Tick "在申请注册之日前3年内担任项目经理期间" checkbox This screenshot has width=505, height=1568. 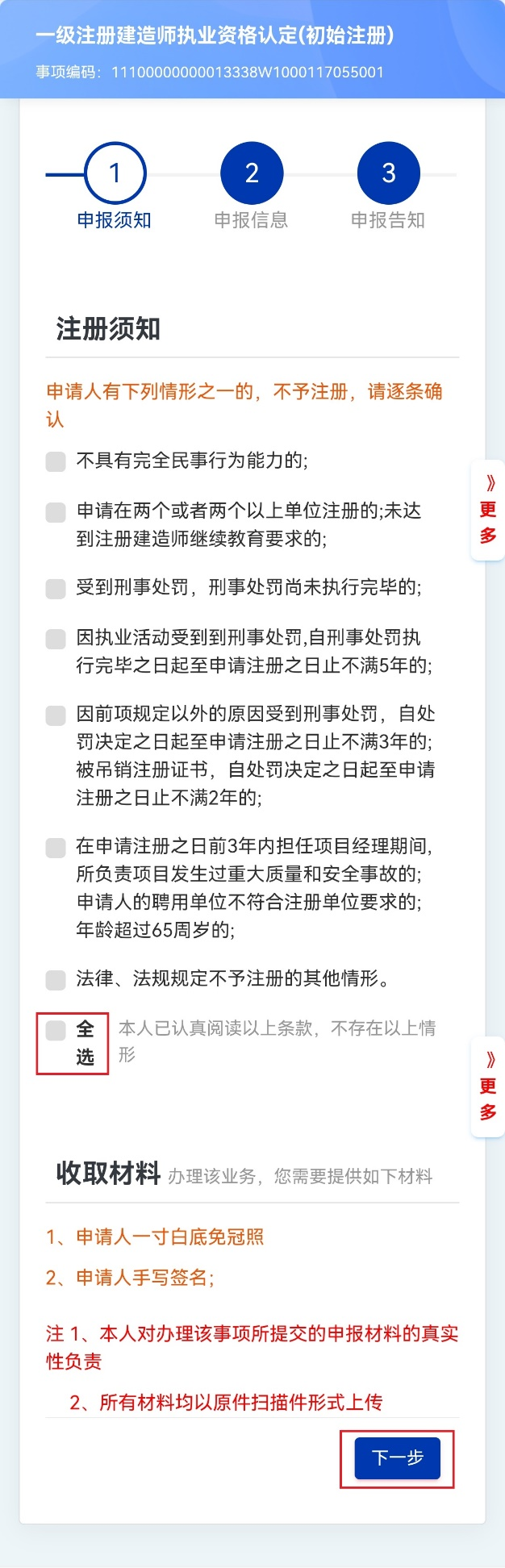click(56, 847)
